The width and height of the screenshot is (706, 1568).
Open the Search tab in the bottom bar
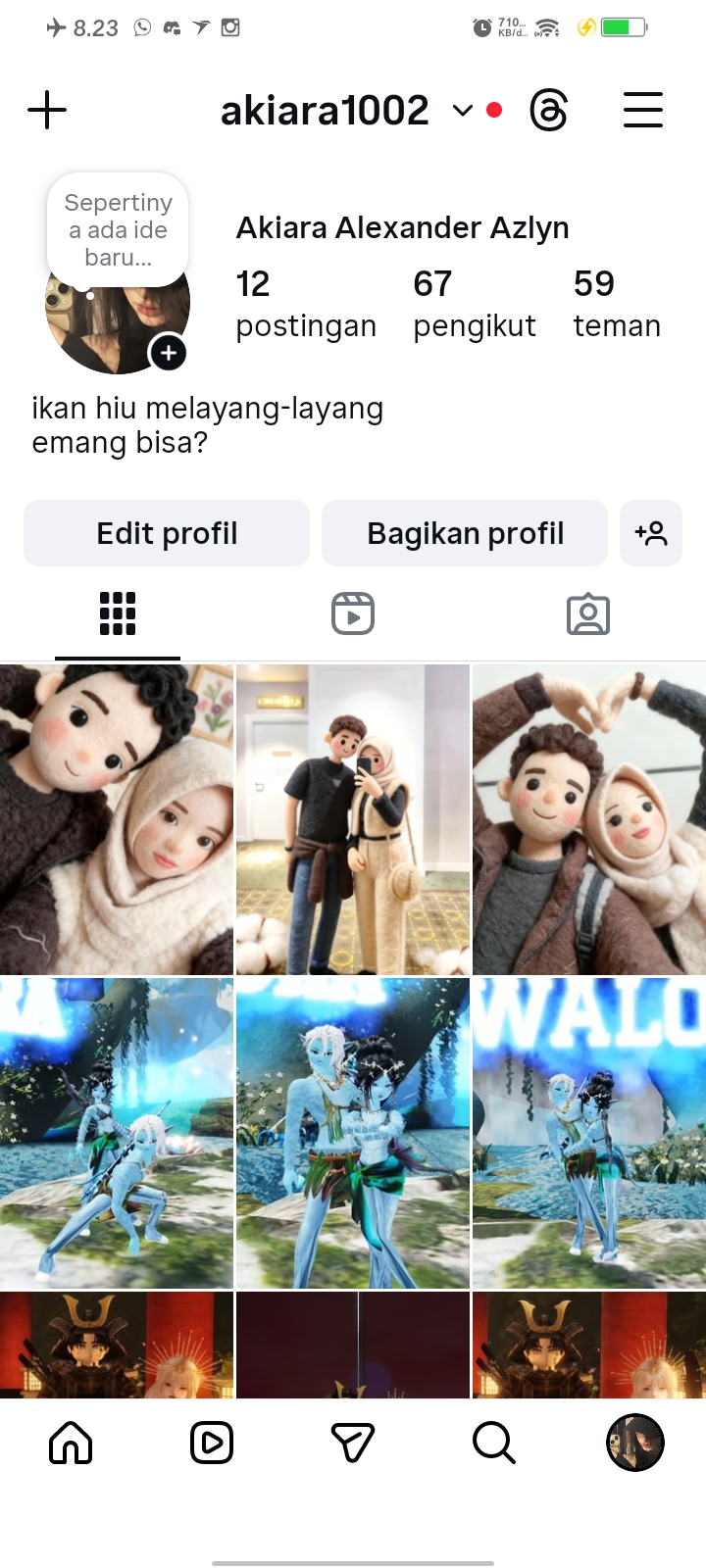click(x=493, y=1443)
